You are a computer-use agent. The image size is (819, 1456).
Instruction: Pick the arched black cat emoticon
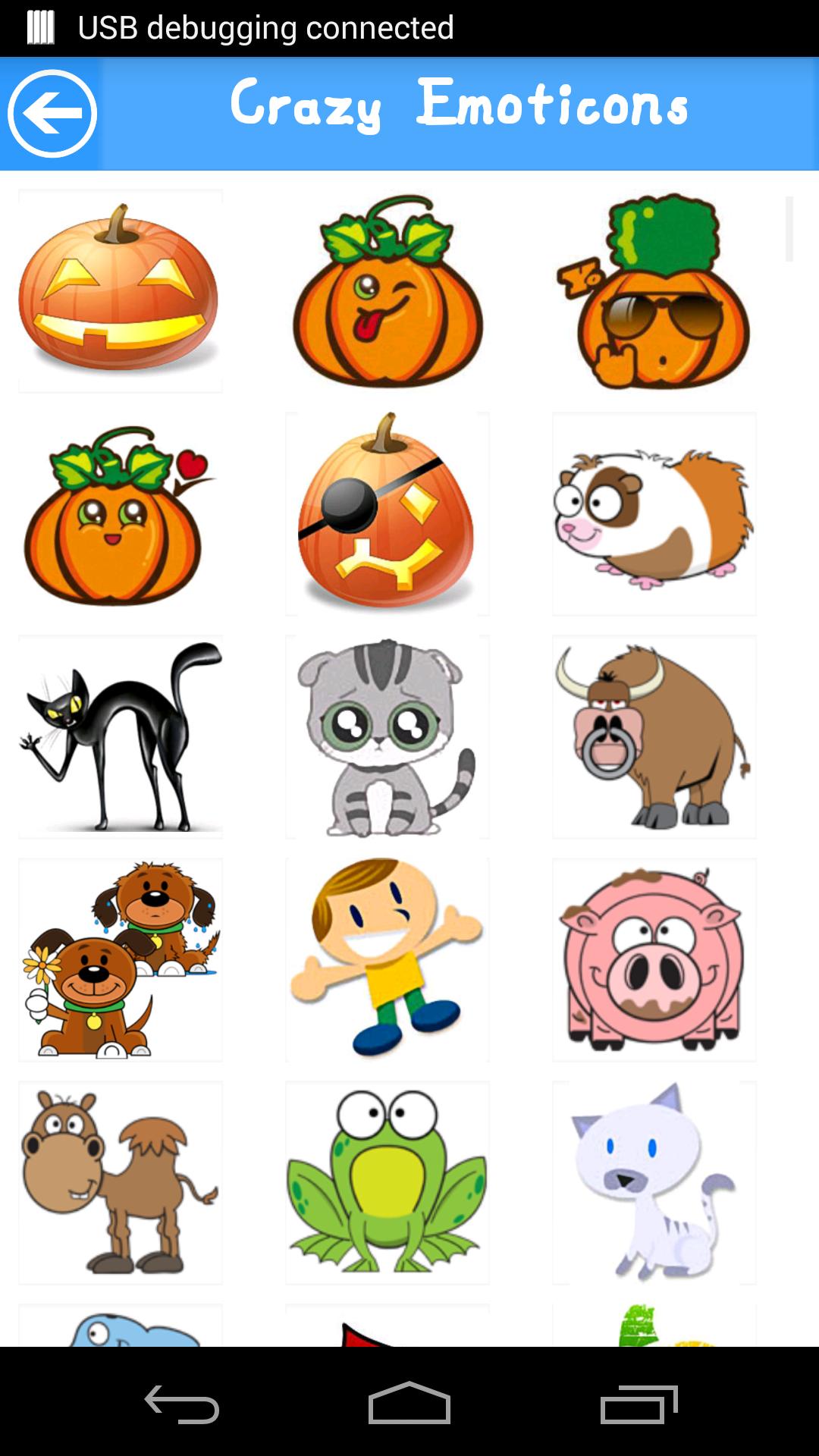[x=120, y=737]
